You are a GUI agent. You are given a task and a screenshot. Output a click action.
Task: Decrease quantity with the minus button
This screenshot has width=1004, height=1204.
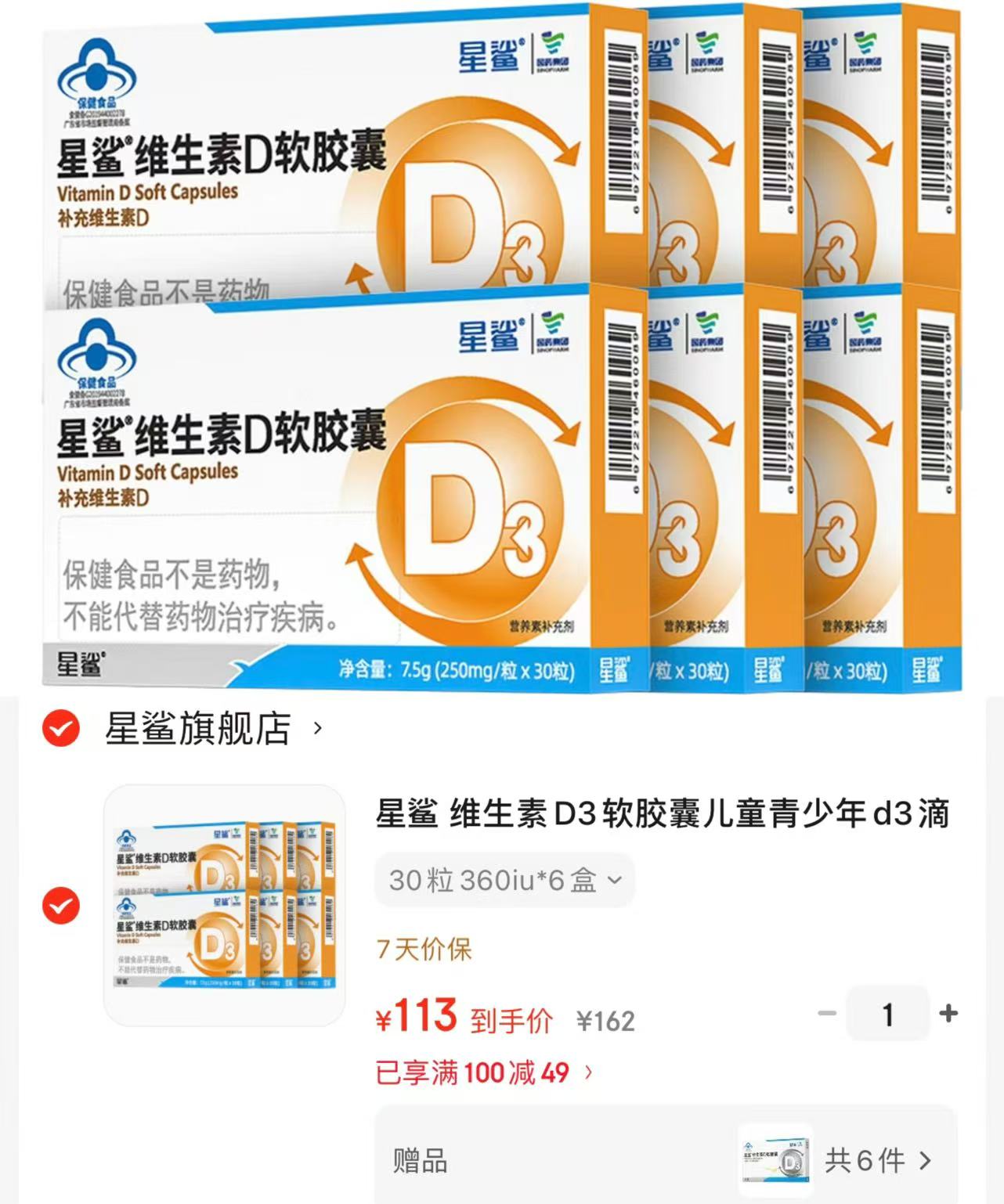coord(828,1013)
